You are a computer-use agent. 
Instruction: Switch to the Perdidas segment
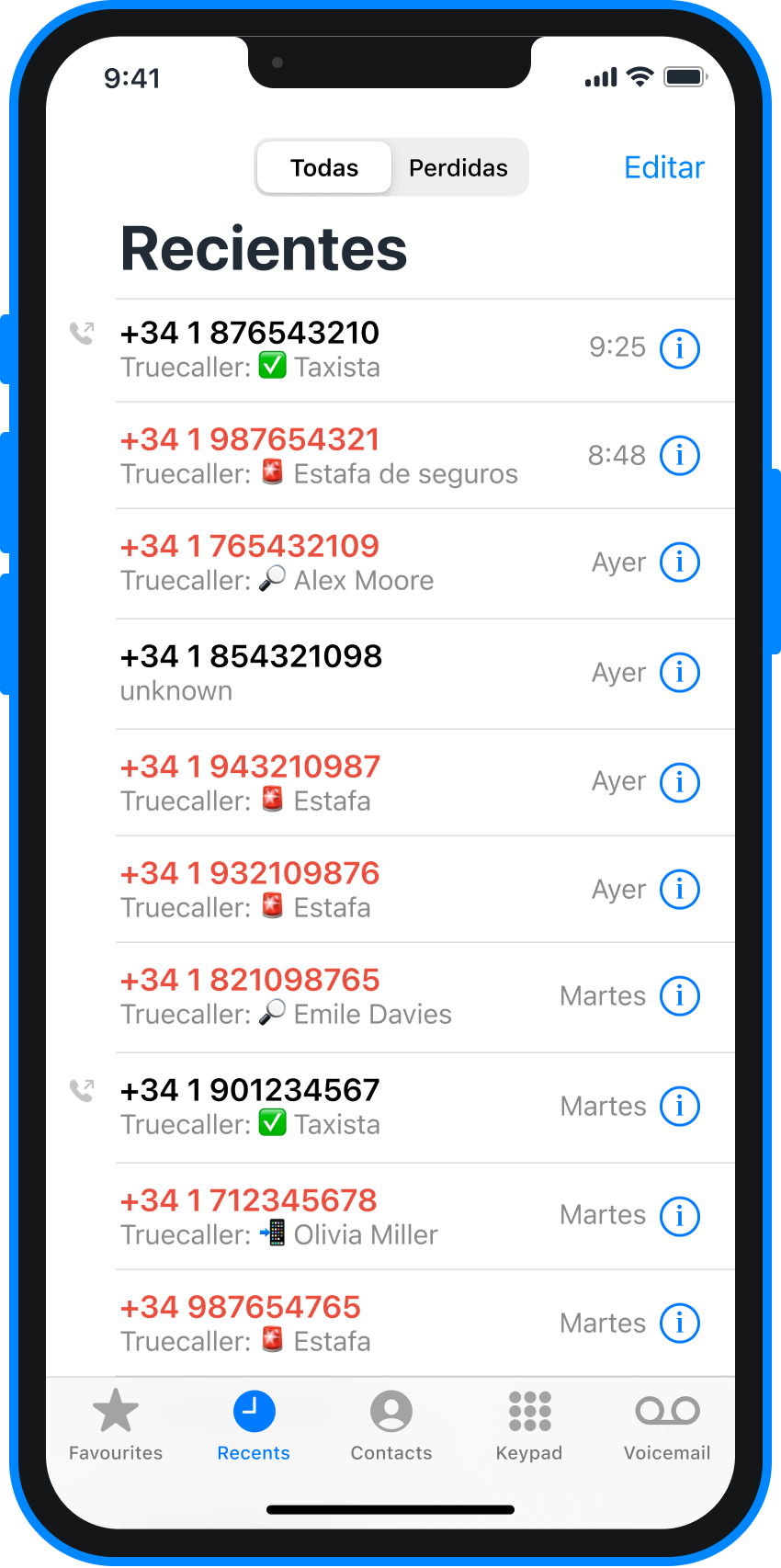458,167
